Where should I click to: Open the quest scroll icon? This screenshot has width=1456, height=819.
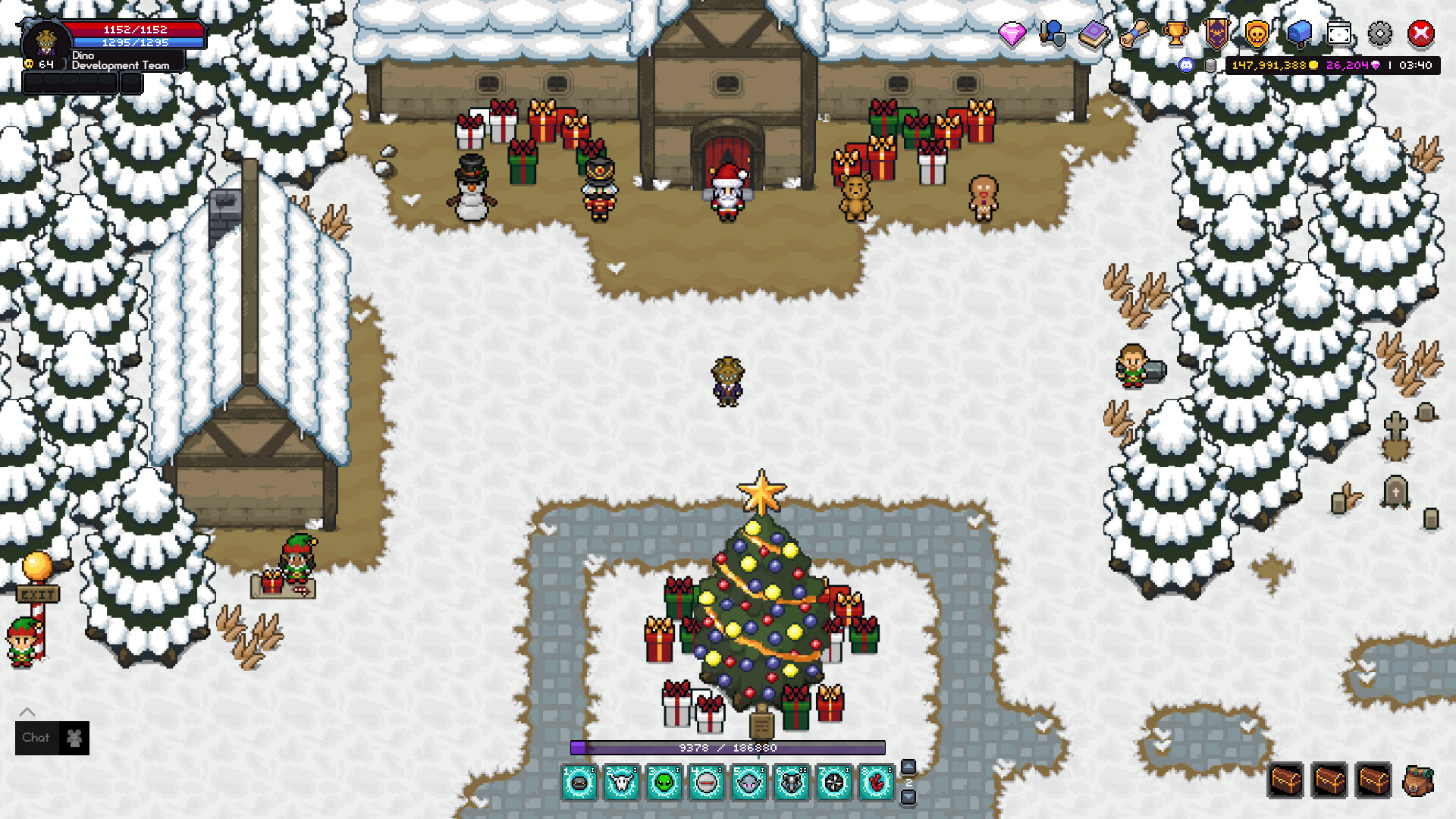click(1134, 34)
